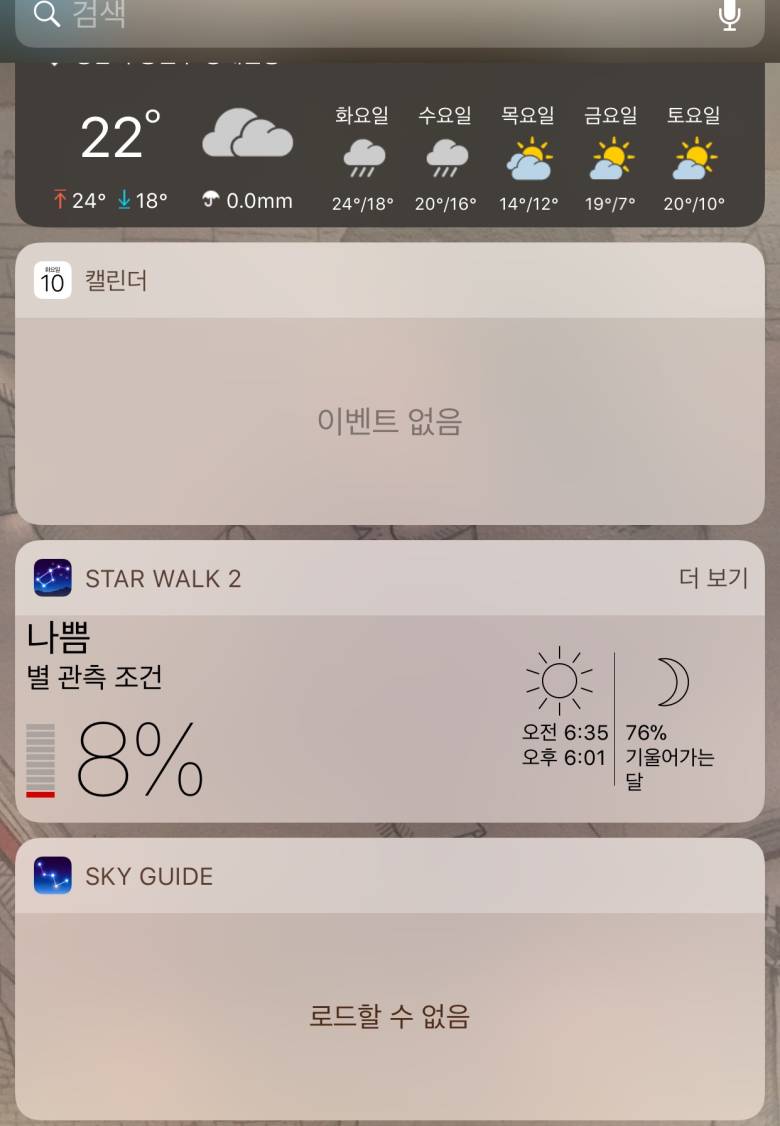Open the 캘린더 widget with 이벤트 없음

pyautogui.click(x=390, y=422)
